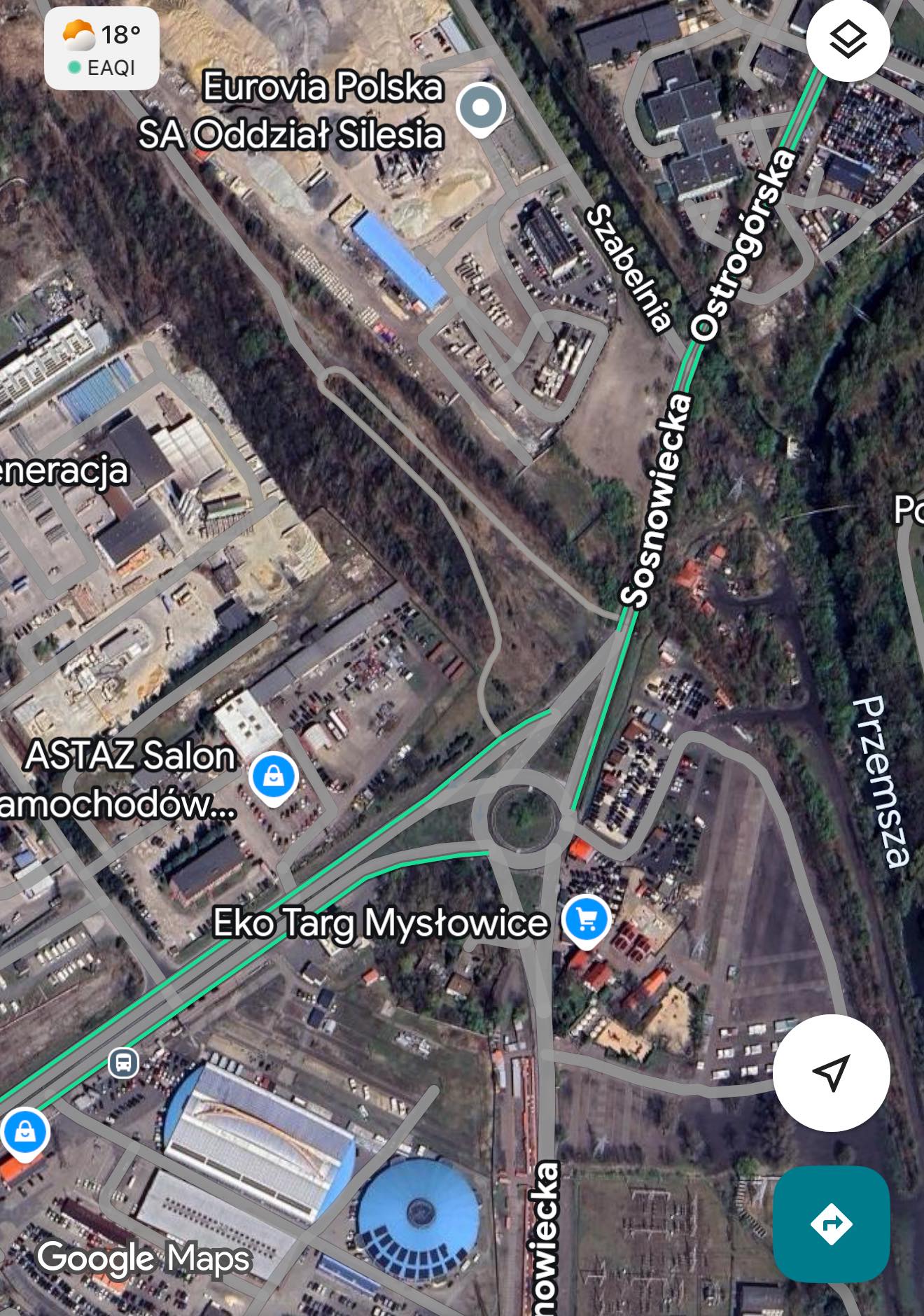Center map on my location
Screen dimensions: 924x1316
tap(831, 1072)
